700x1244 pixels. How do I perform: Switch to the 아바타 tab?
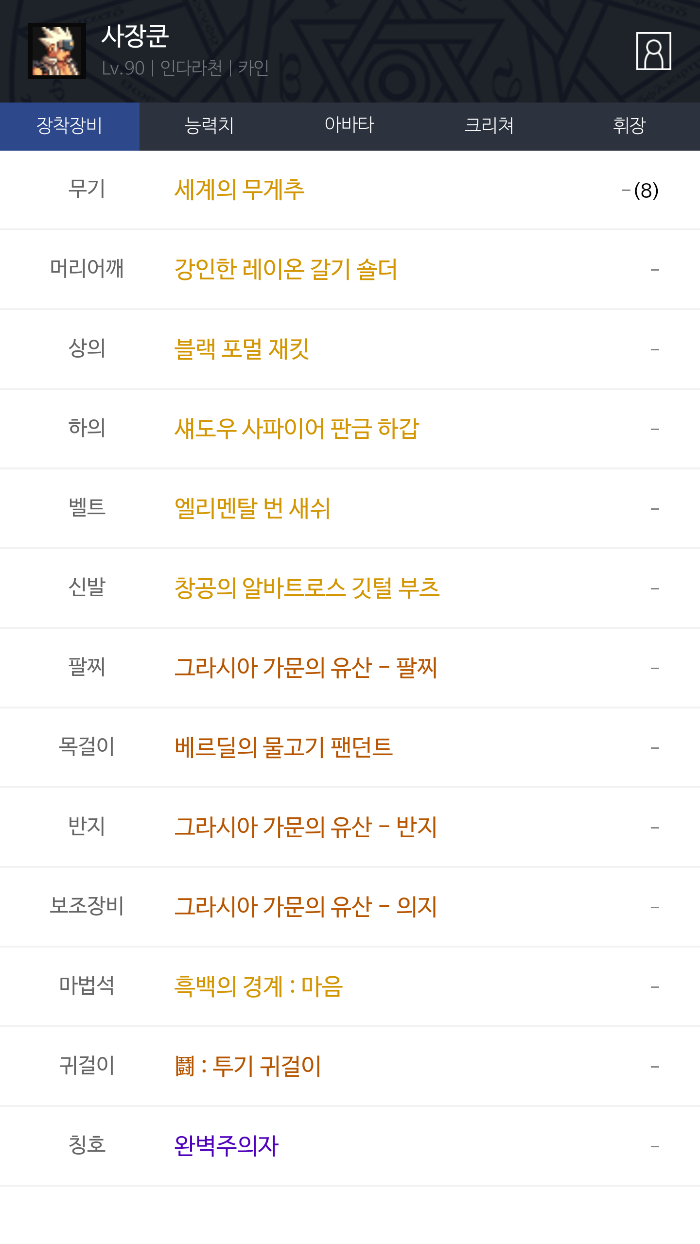coord(349,126)
